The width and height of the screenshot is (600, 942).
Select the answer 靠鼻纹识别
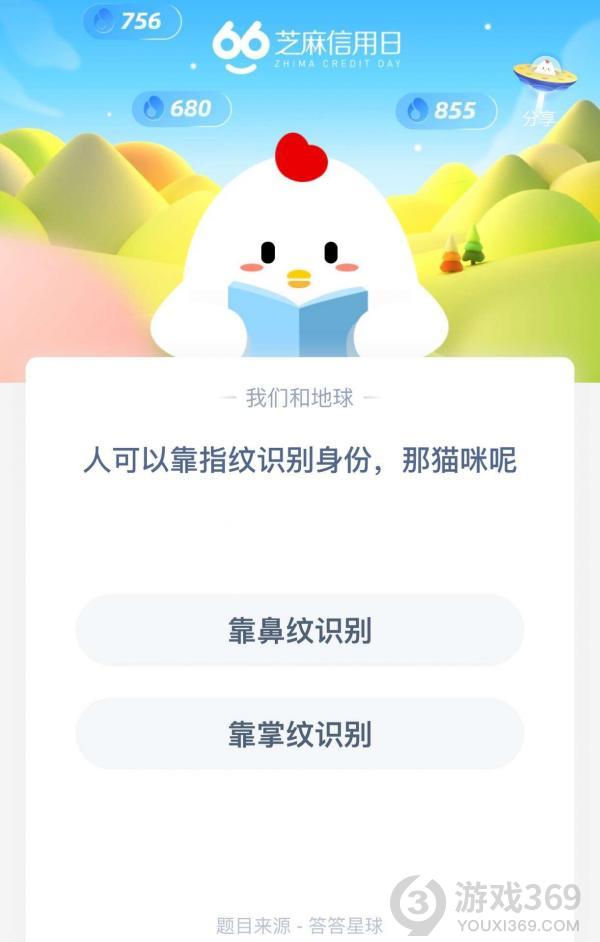300,631
